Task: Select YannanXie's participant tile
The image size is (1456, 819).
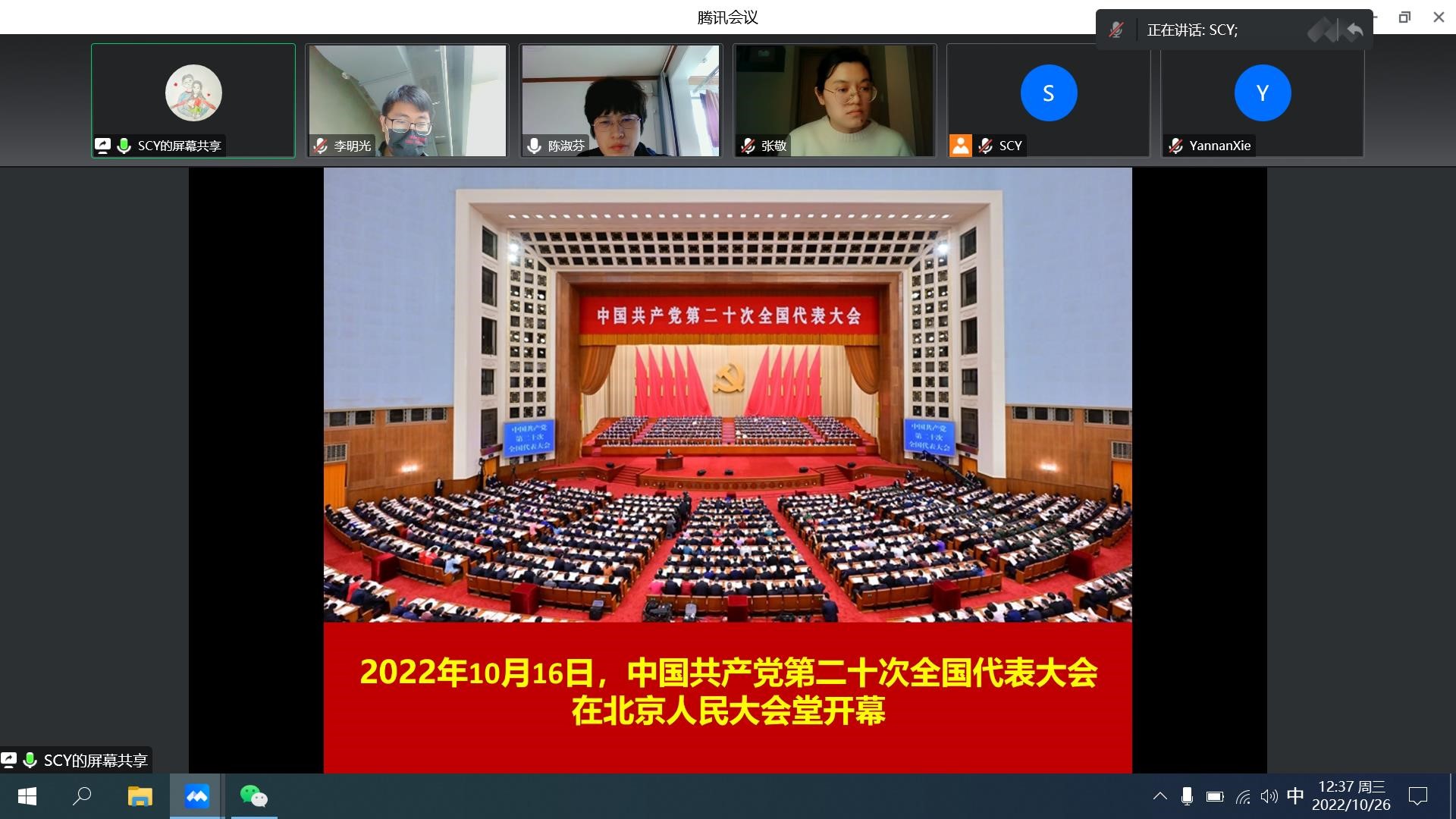Action: point(1262,100)
